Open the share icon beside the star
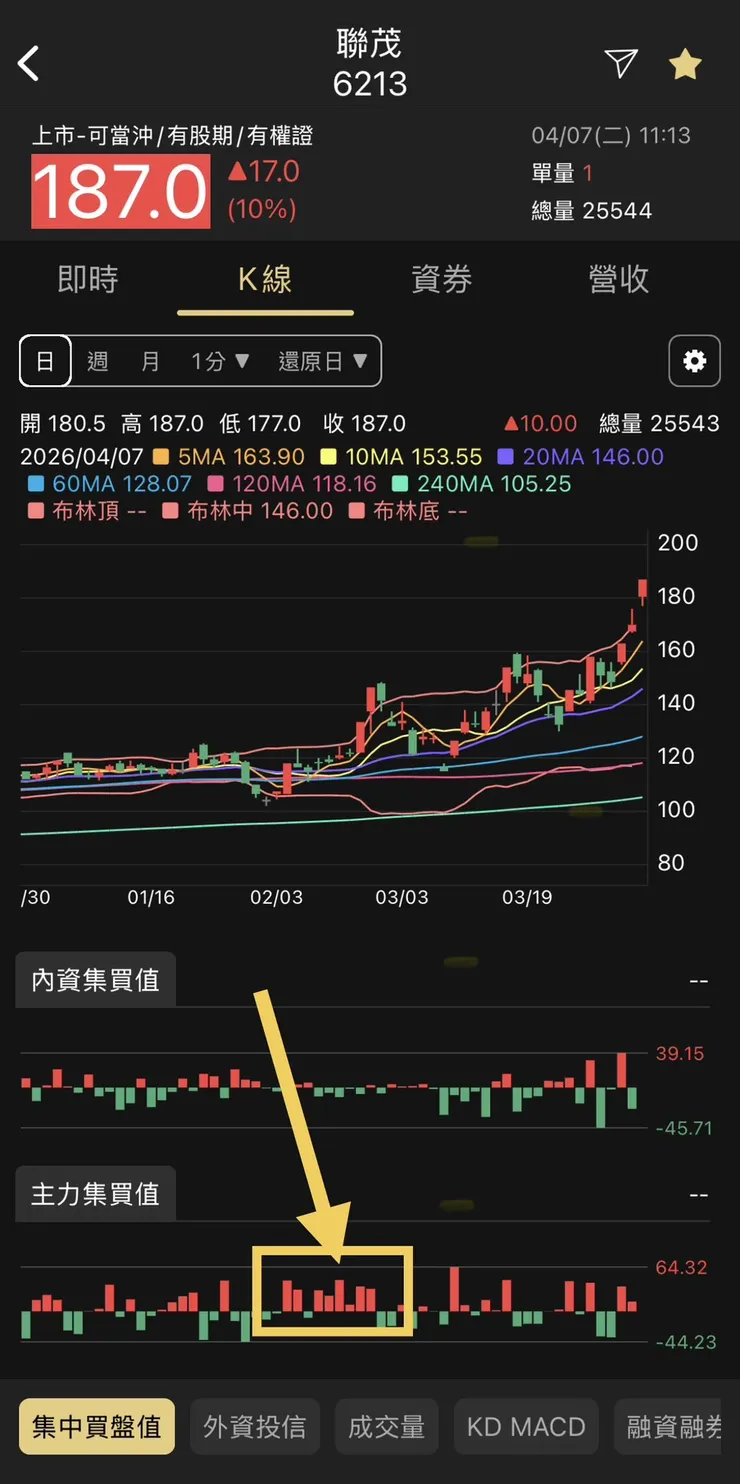 (x=621, y=63)
